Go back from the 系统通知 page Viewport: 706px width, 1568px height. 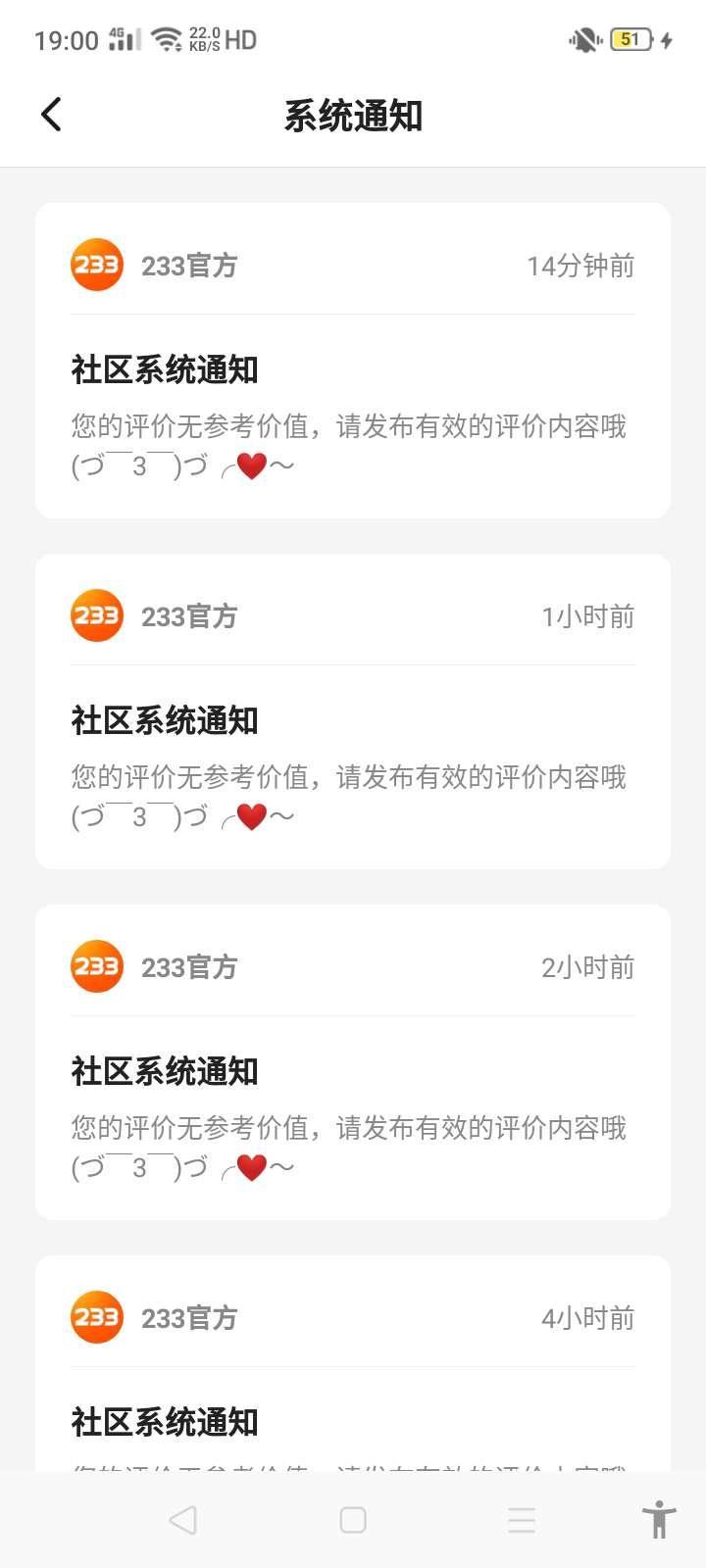click(x=52, y=115)
